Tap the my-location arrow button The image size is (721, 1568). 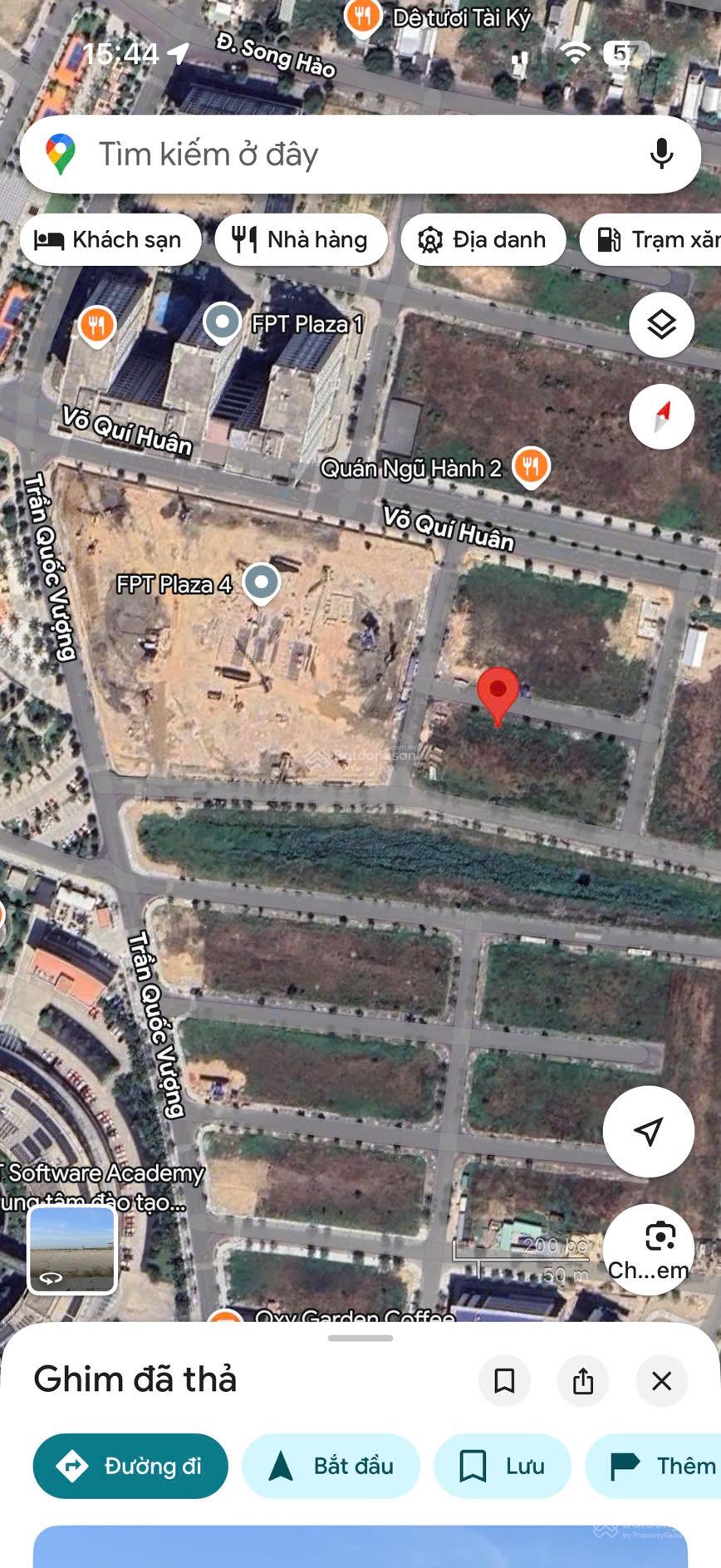pyautogui.click(x=648, y=1130)
